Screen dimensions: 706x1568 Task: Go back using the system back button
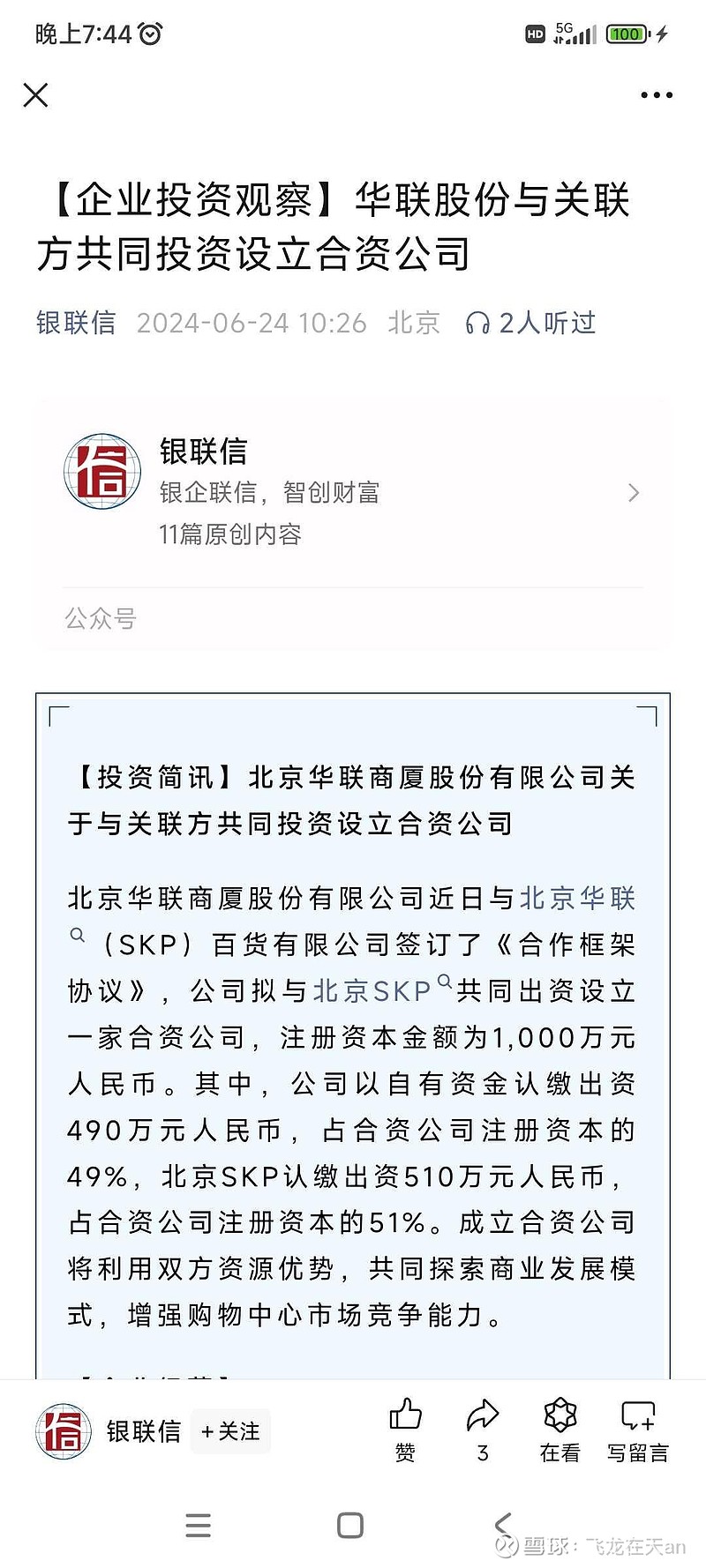coord(503,1526)
